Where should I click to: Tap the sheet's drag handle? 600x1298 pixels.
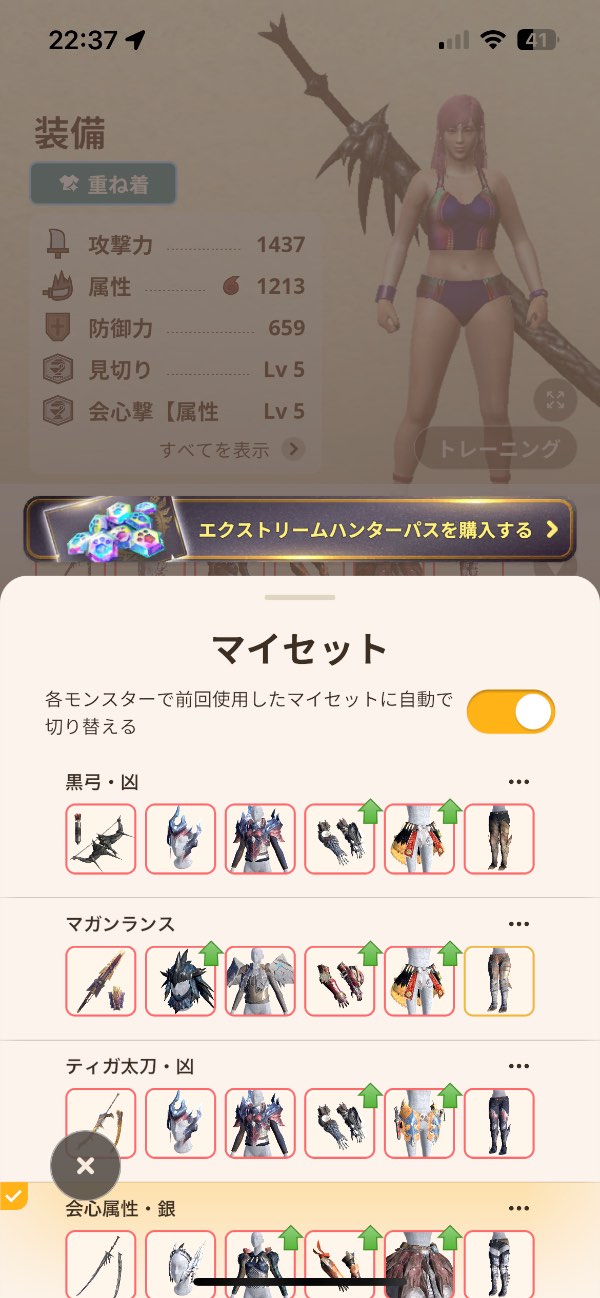[x=299, y=597]
